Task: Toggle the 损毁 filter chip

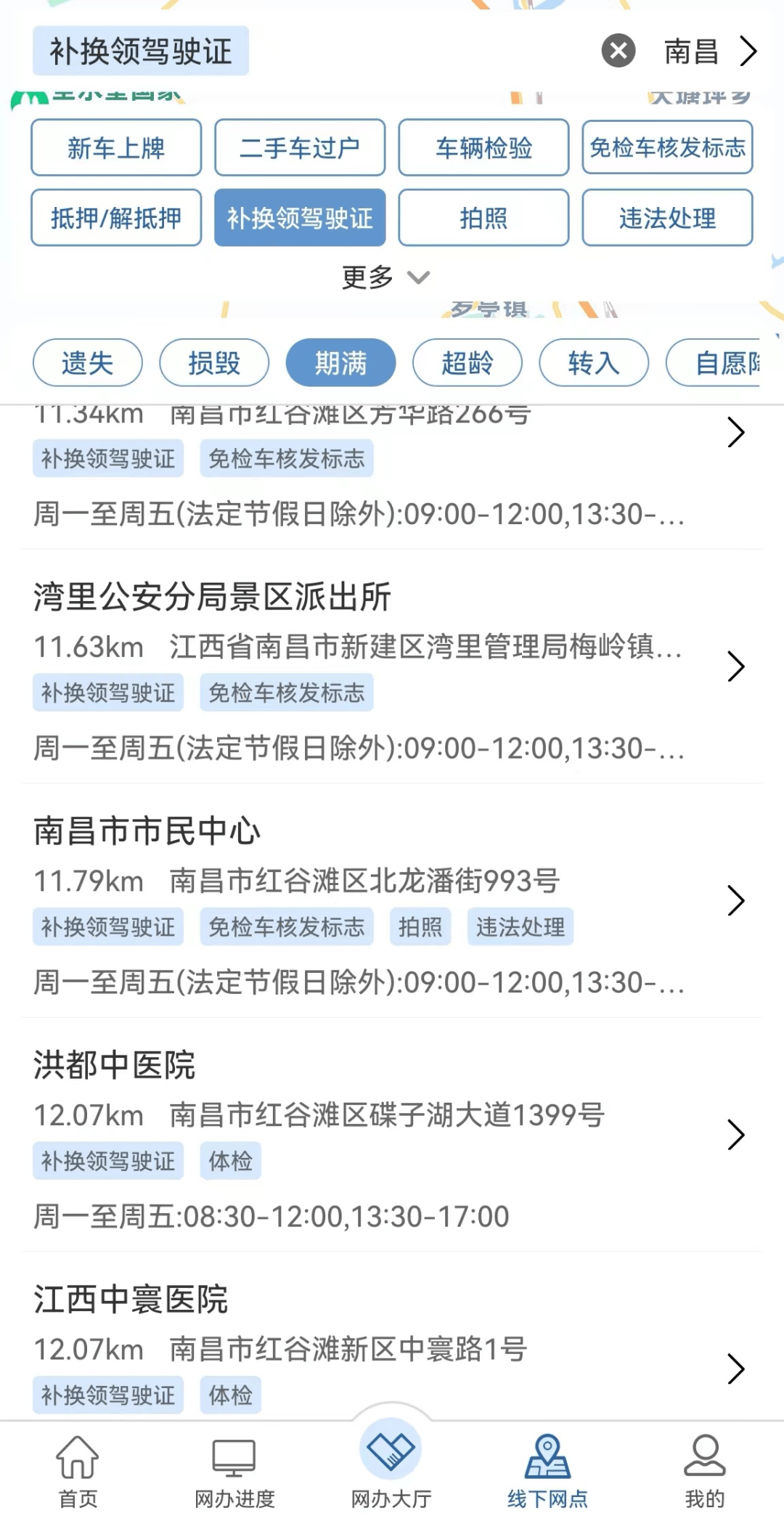Action: (x=214, y=362)
